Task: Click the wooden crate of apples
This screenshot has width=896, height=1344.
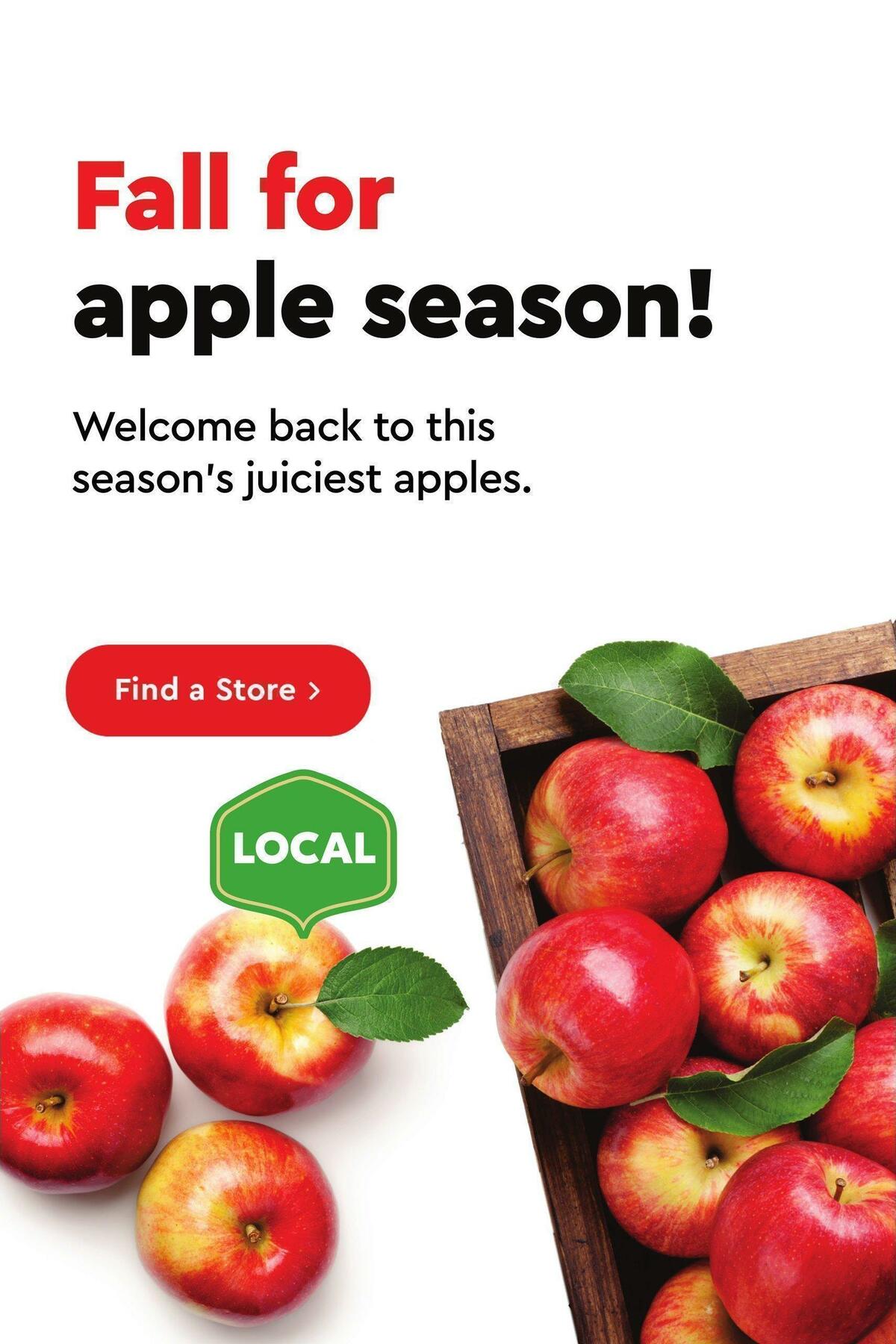Action: [x=672, y=971]
